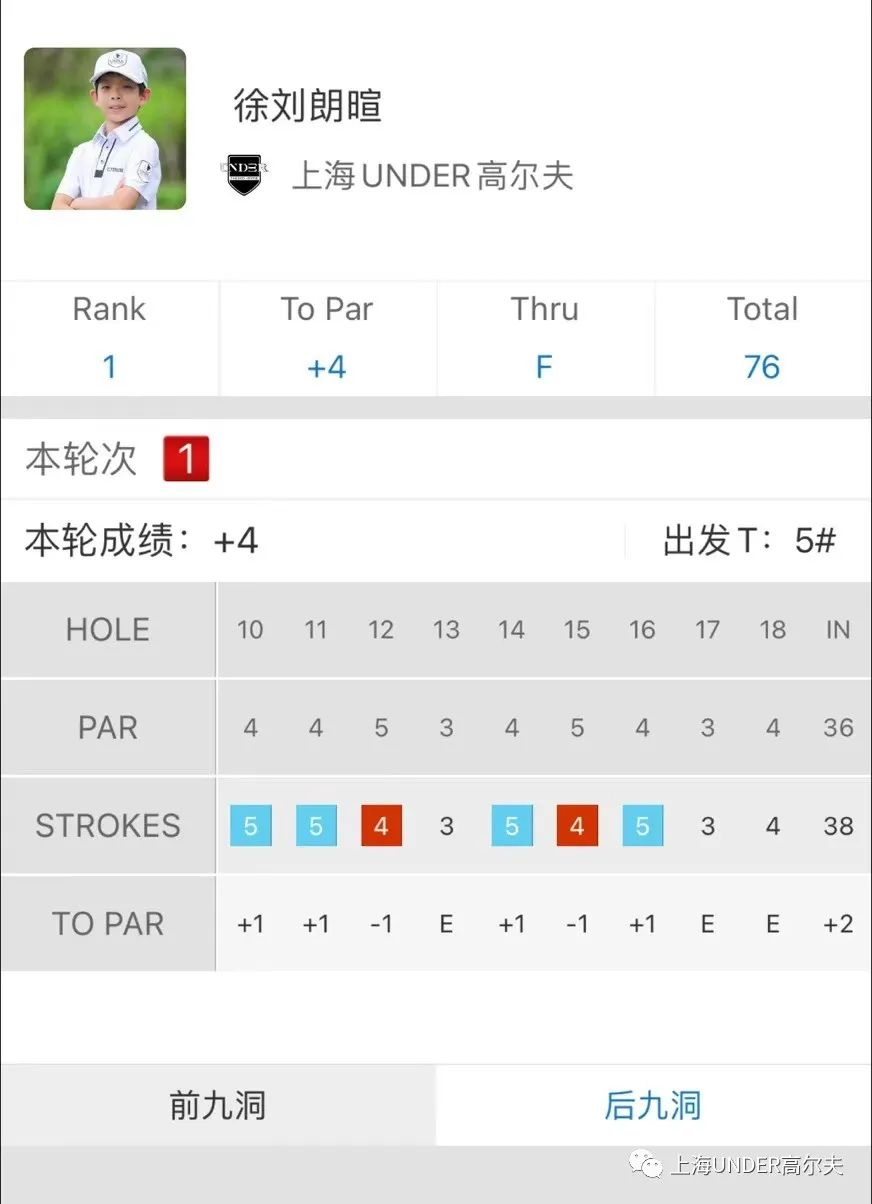Viewport: 872px width, 1204px height.
Task: Select the 后九洞 back nine tab
Action: [653, 1105]
